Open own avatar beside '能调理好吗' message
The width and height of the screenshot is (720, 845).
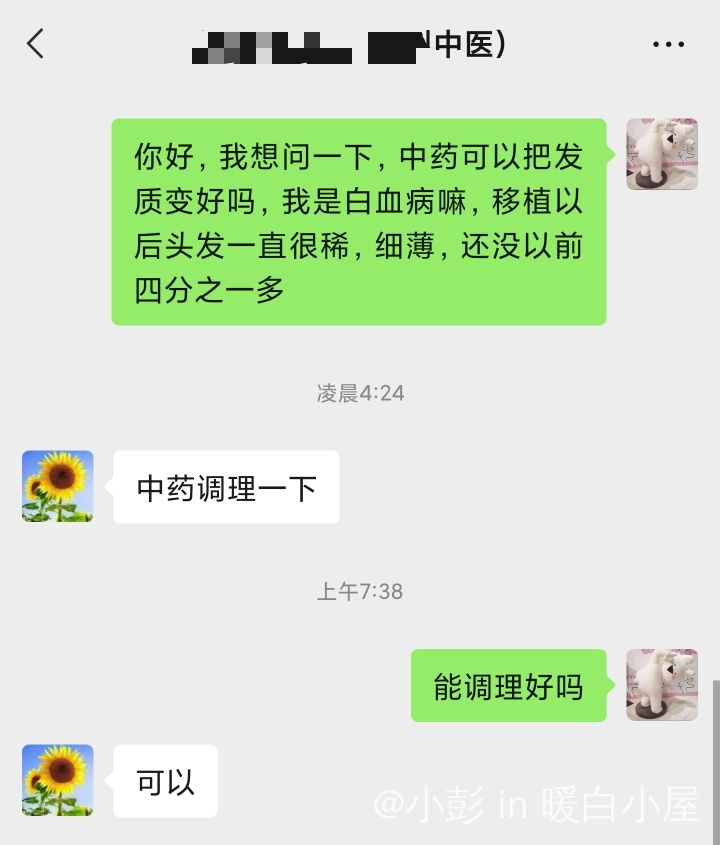point(661,685)
